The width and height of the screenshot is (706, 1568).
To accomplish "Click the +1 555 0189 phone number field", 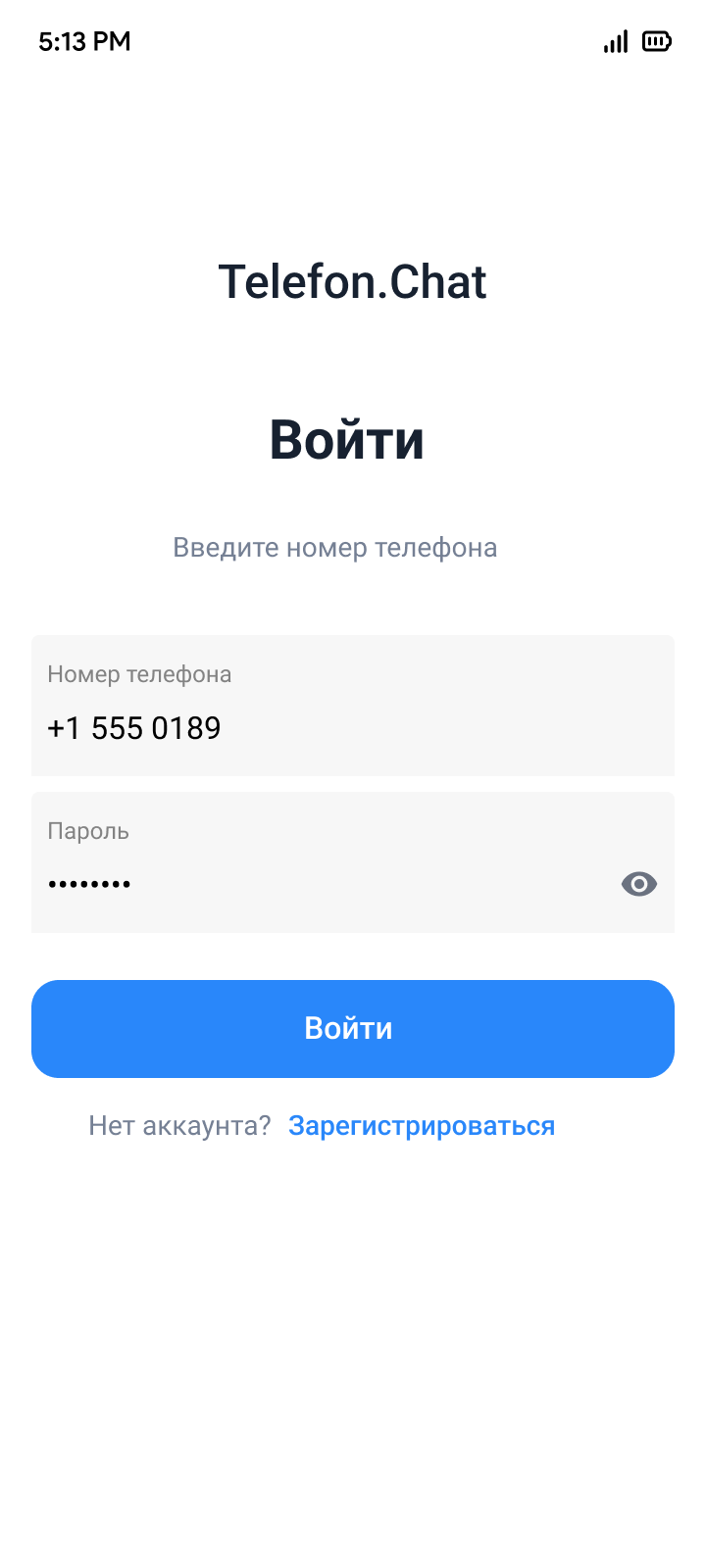I will click(134, 727).
